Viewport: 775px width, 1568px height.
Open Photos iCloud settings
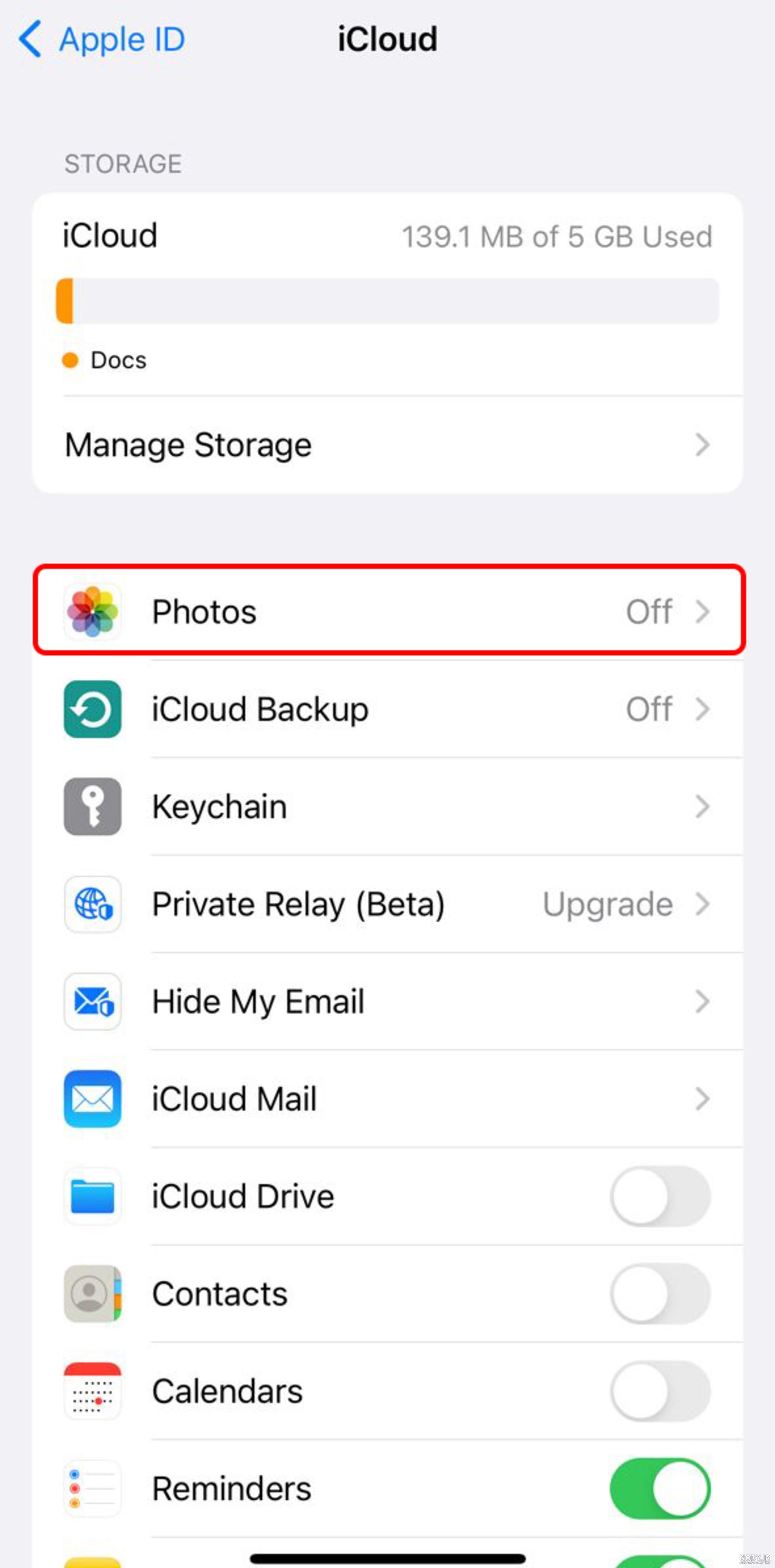tap(387, 610)
